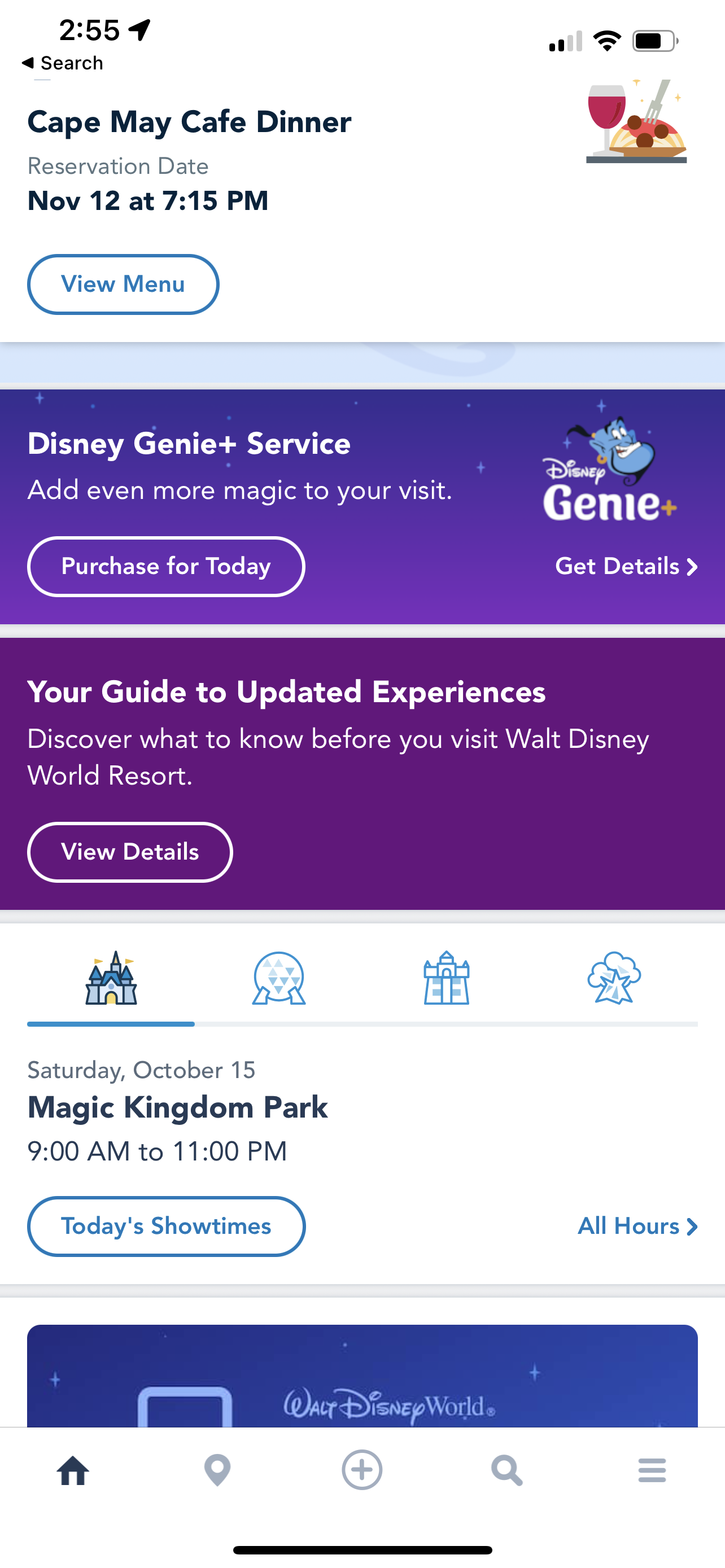Tap the dining reservation food icon
Screen dimensions: 725x1568
[x=637, y=122]
